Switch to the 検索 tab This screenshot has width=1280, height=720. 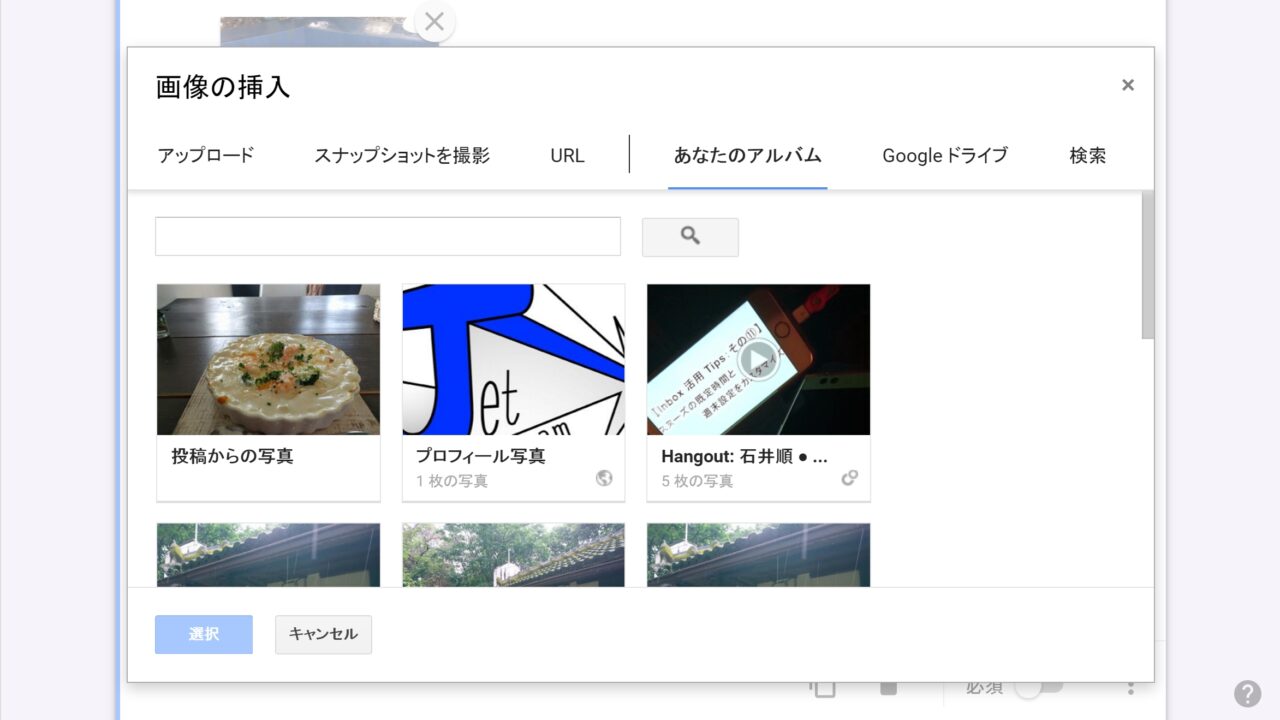pyautogui.click(x=1087, y=156)
